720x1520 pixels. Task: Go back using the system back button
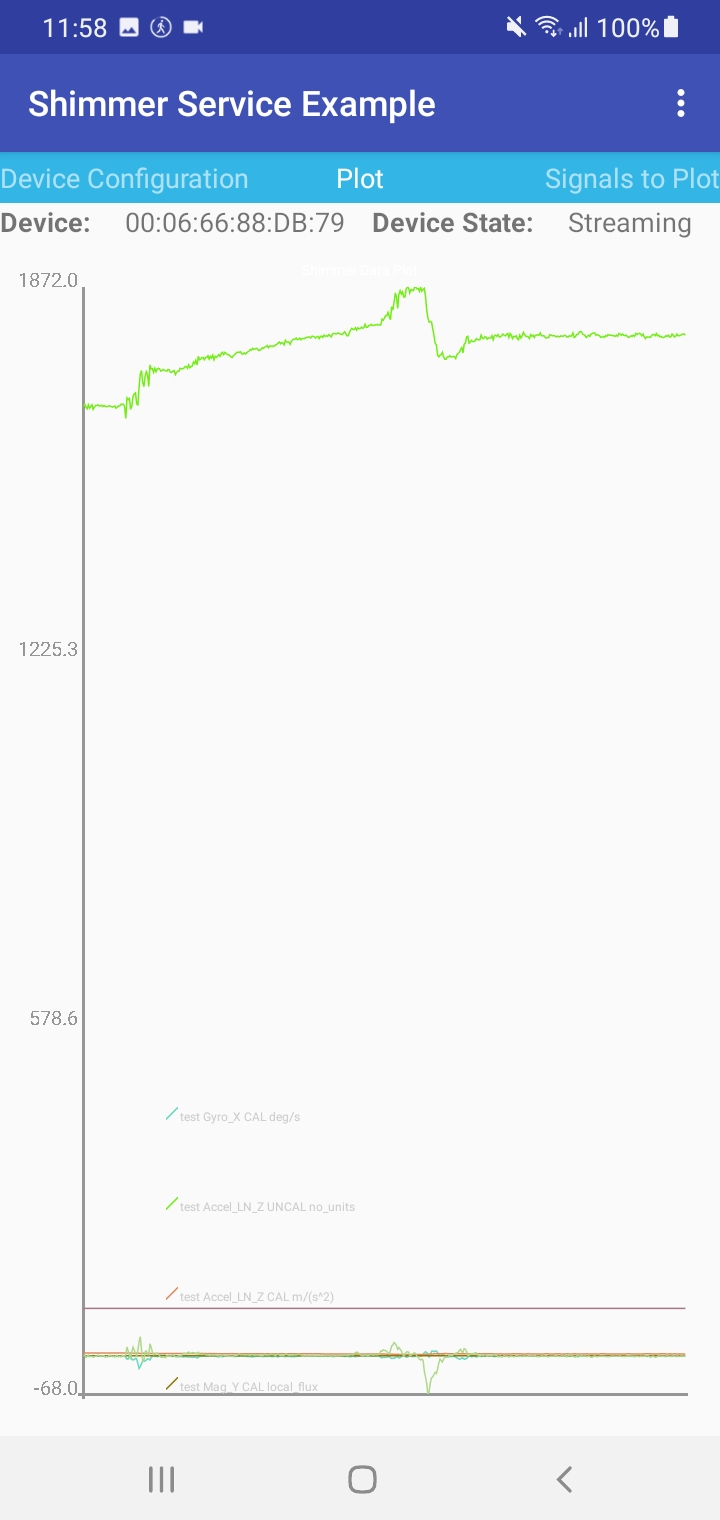[564, 1479]
